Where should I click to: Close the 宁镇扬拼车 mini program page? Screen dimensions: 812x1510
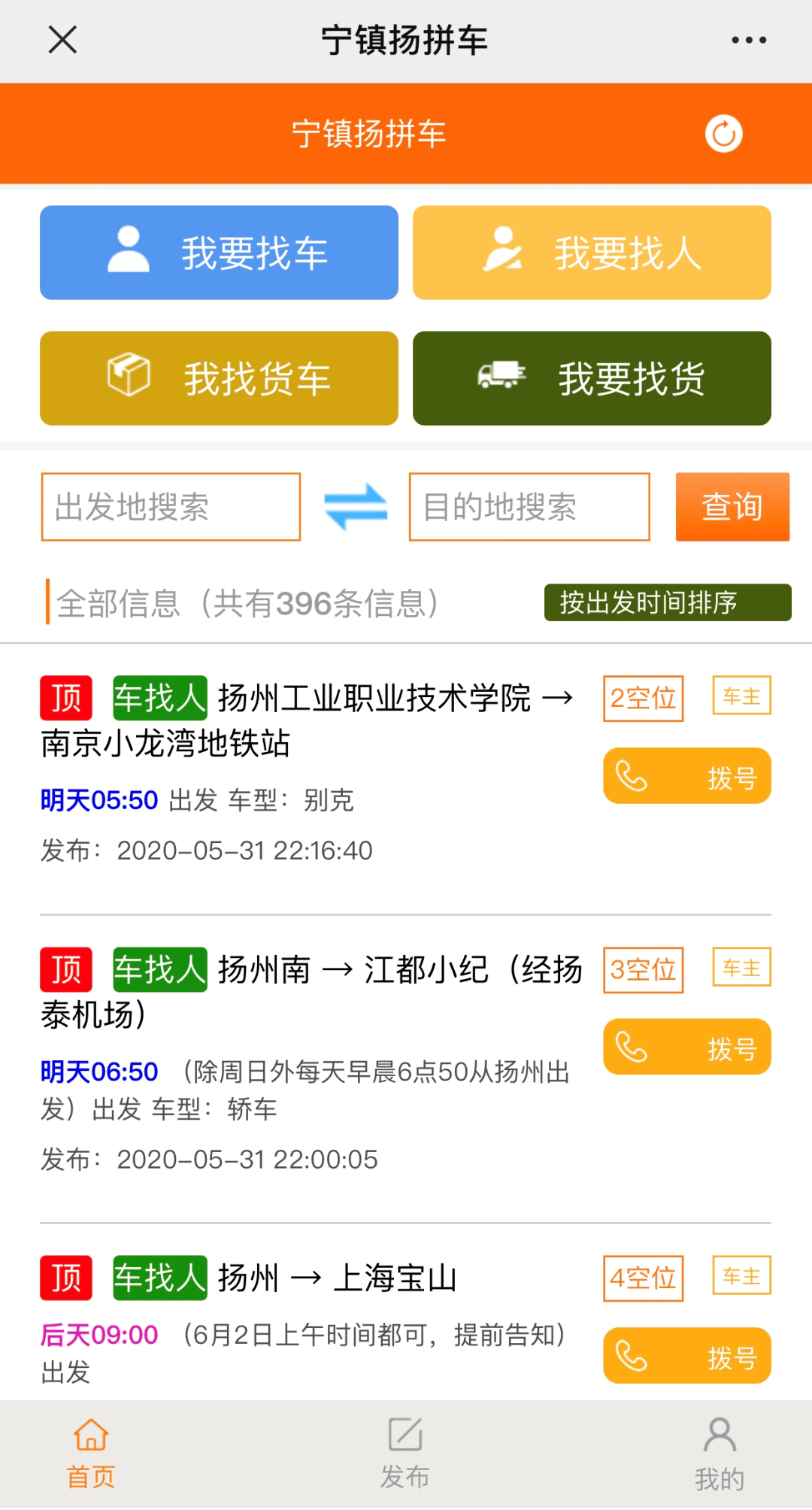click(62, 40)
